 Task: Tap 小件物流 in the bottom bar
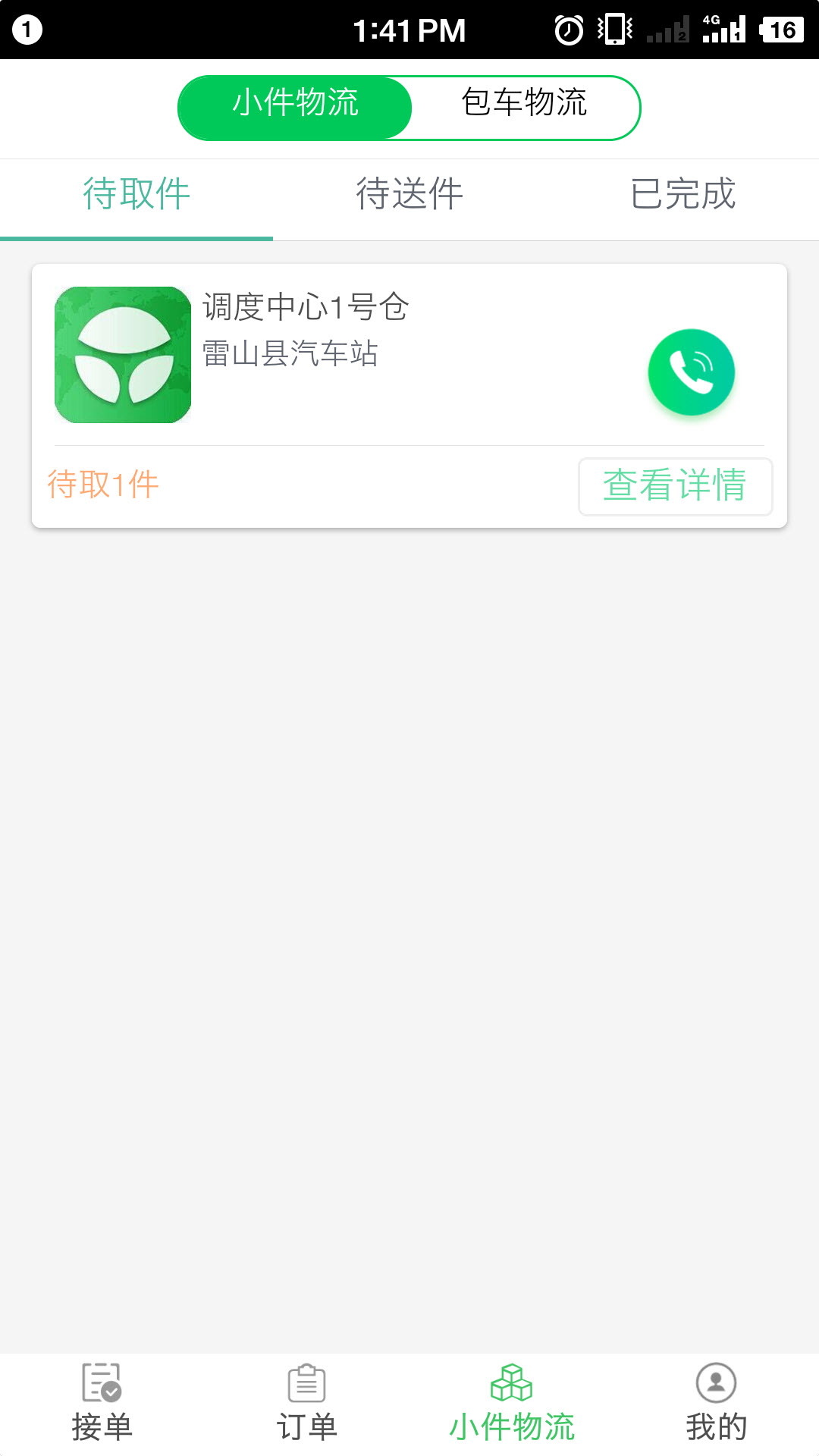coord(512,1403)
